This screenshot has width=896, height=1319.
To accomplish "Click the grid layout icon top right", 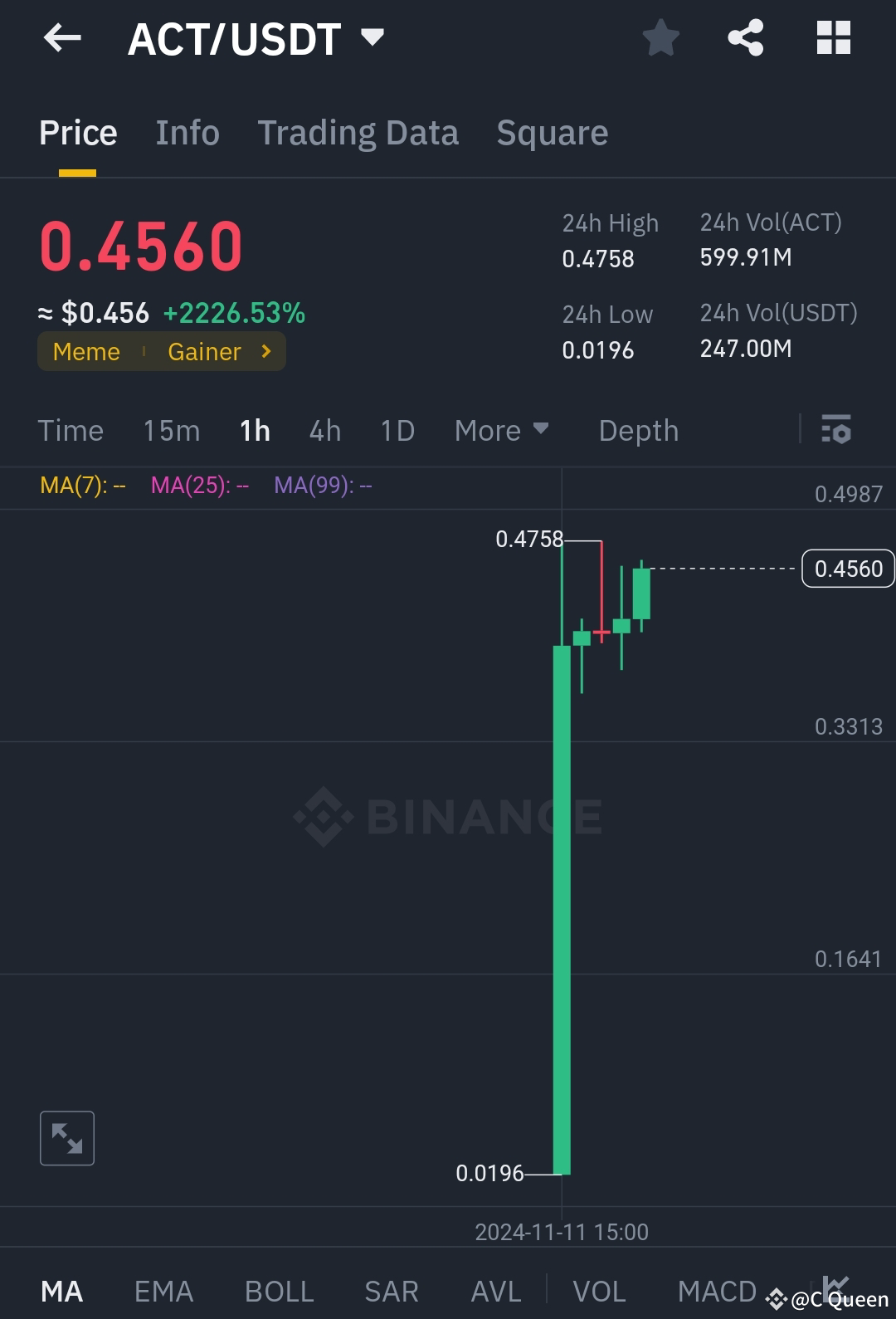I will point(833,37).
